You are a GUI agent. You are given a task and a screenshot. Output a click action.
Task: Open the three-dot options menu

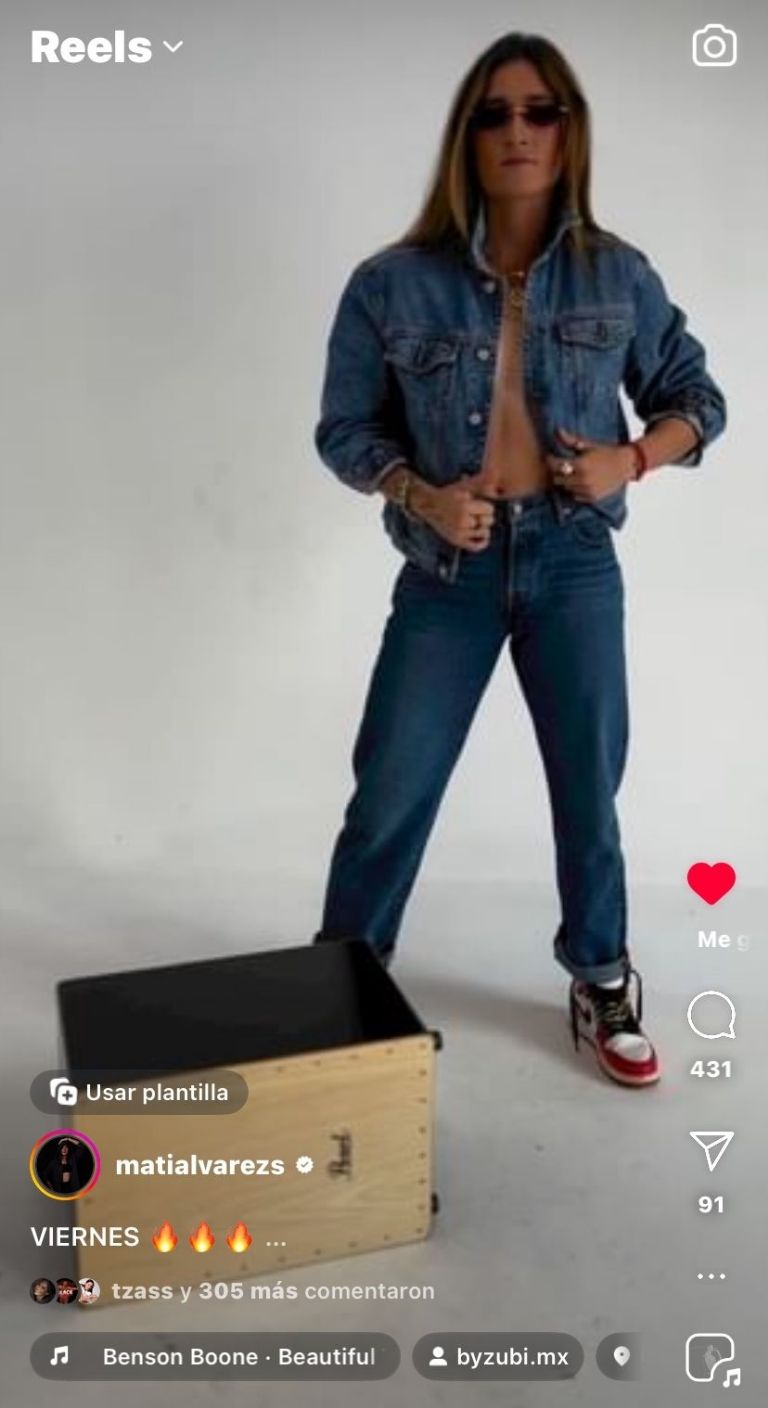point(711,1276)
